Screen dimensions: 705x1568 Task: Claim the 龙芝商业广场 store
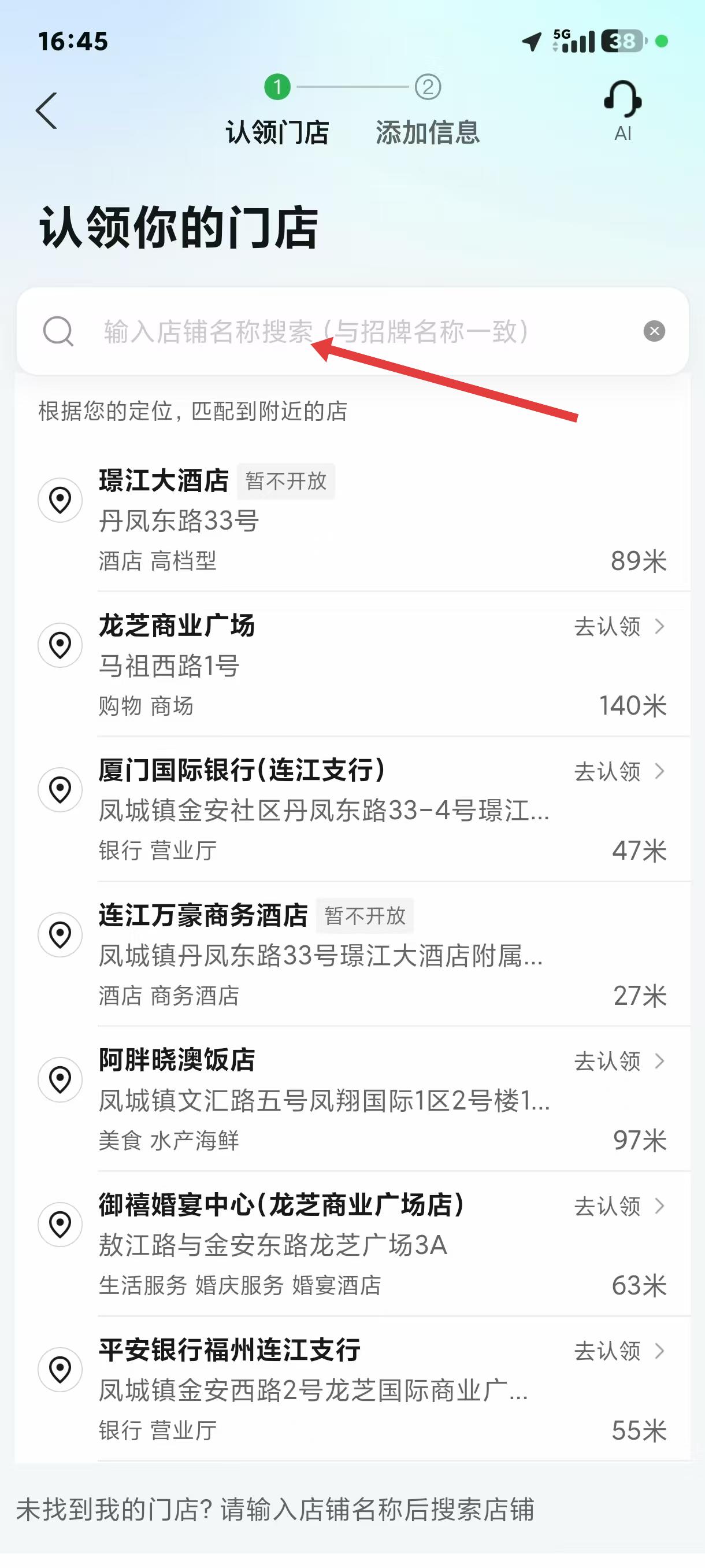[x=620, y=626]
